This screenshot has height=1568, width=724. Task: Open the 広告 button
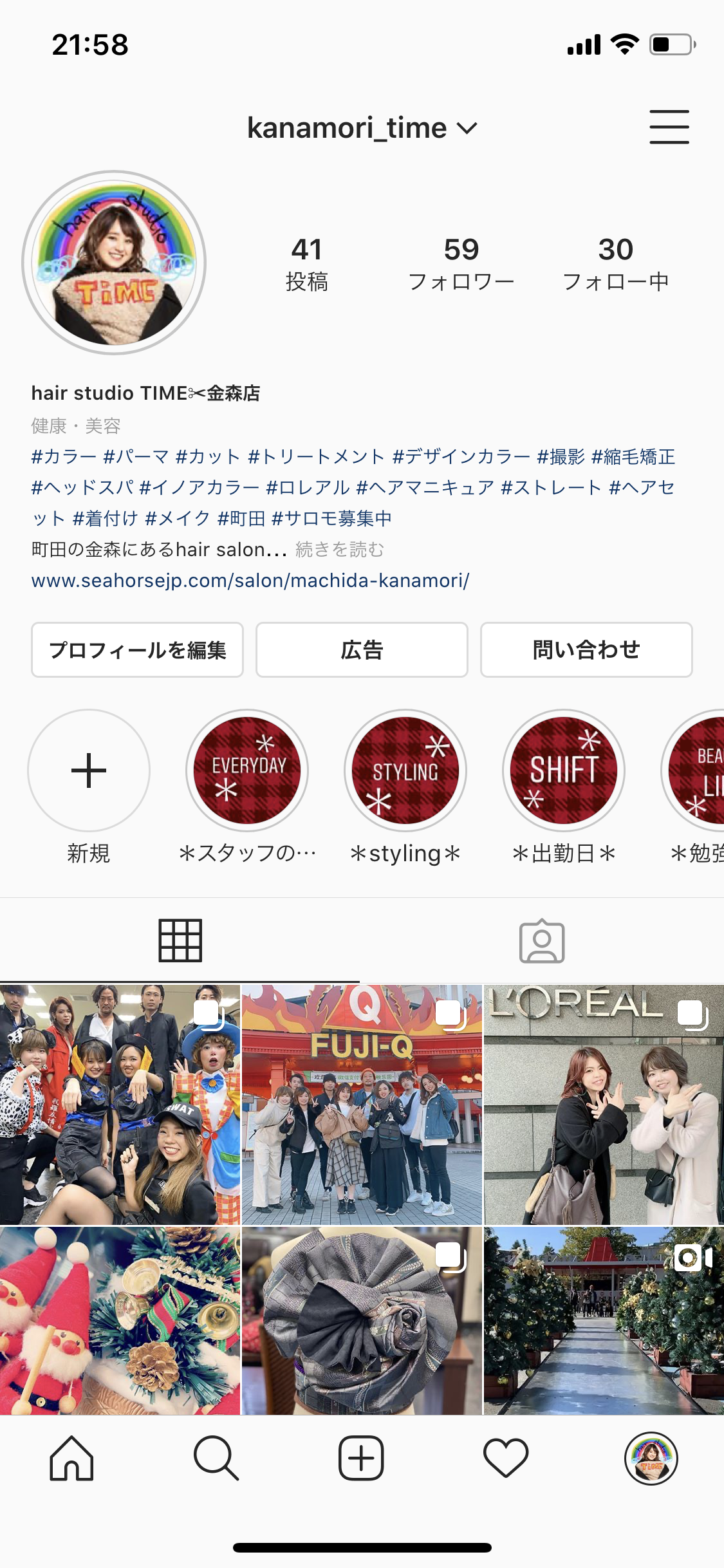(362, 649)
